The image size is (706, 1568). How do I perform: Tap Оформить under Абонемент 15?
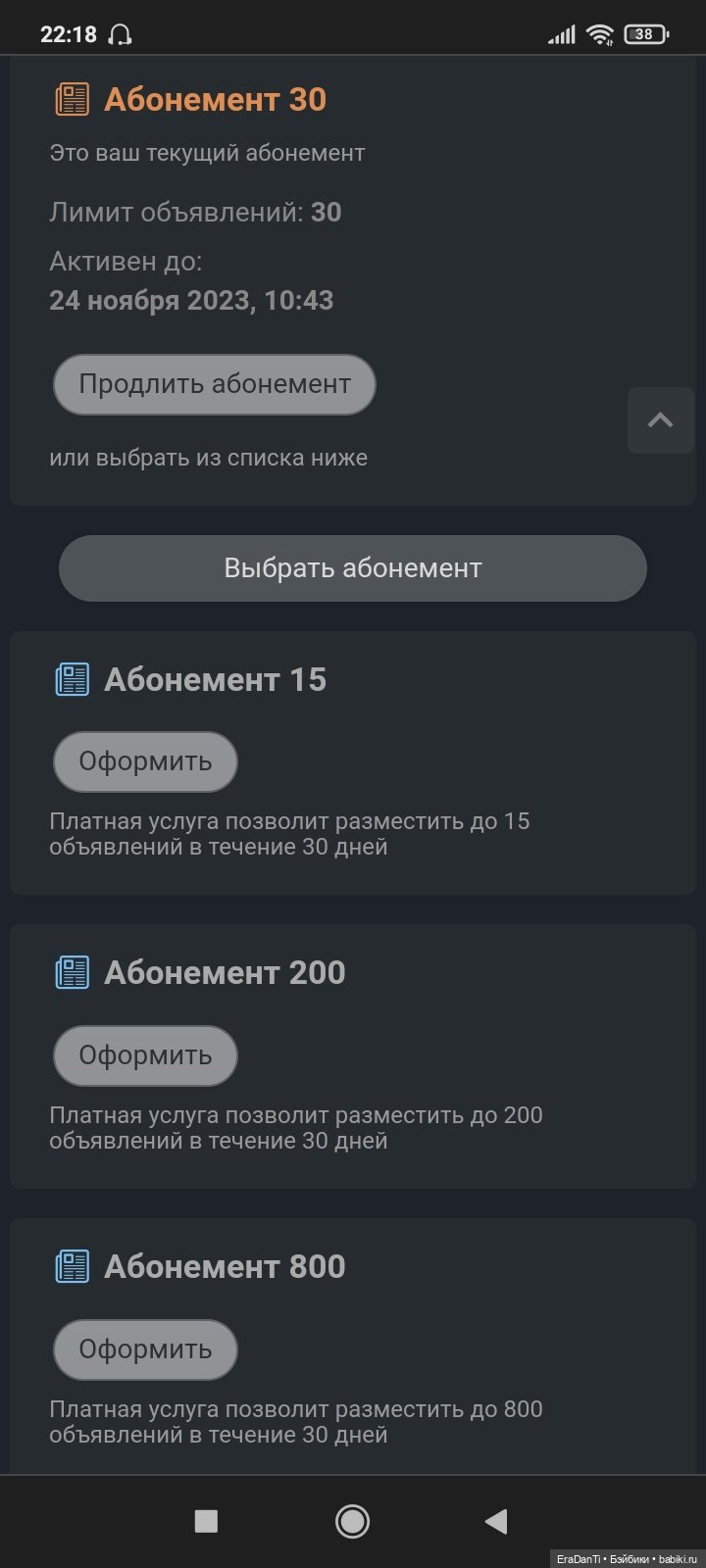point(145,761)
